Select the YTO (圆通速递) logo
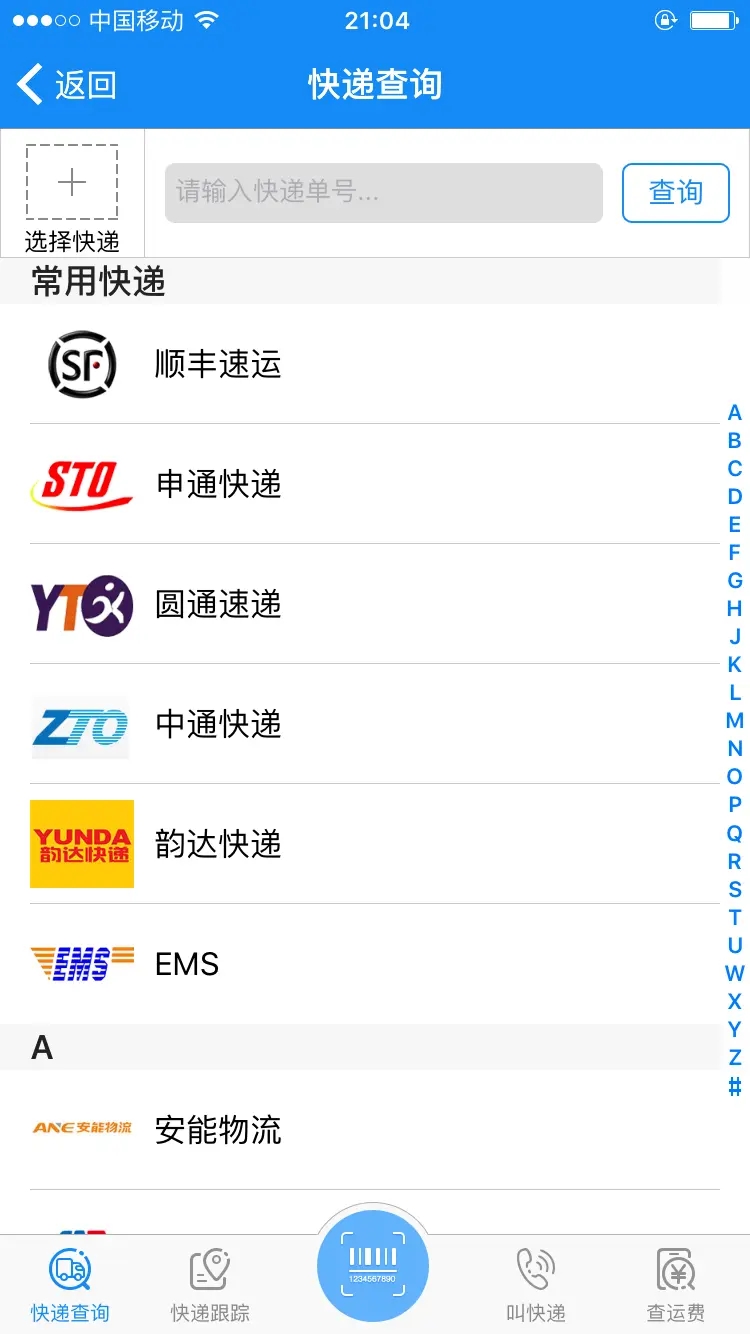 coord(81,604)
